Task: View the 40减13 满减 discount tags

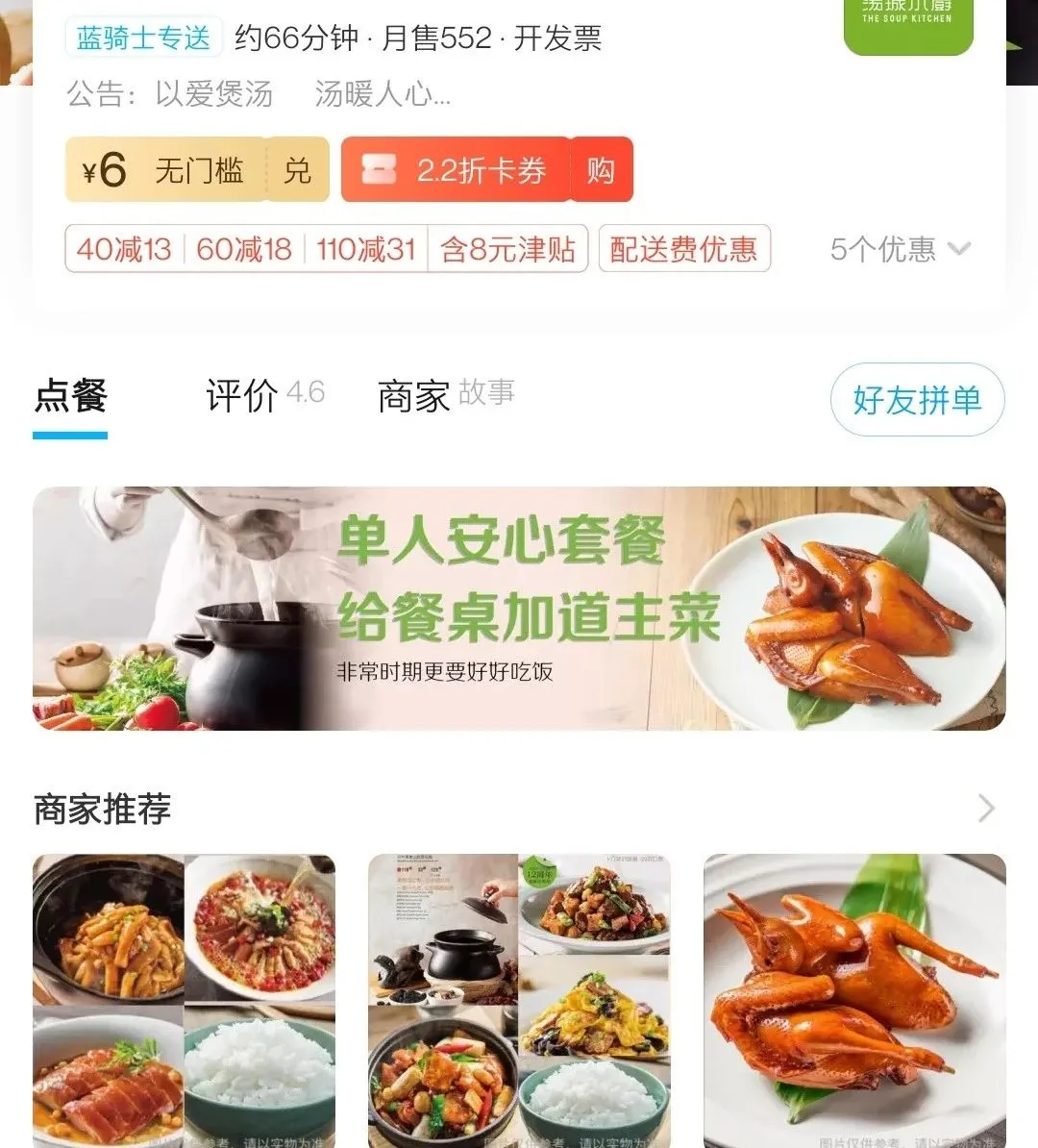Action: 125,249
